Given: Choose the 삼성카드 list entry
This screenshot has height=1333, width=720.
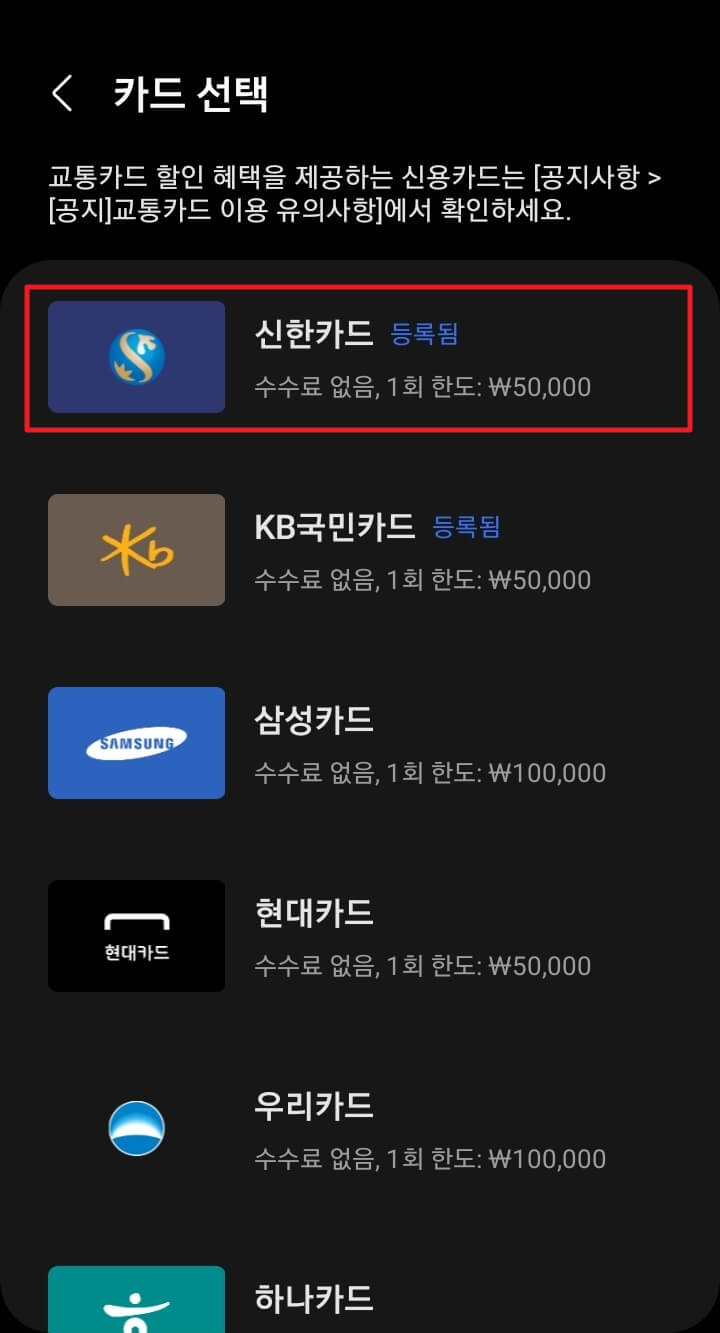Looking at the screenshot, I should click(x=360, y=743).
